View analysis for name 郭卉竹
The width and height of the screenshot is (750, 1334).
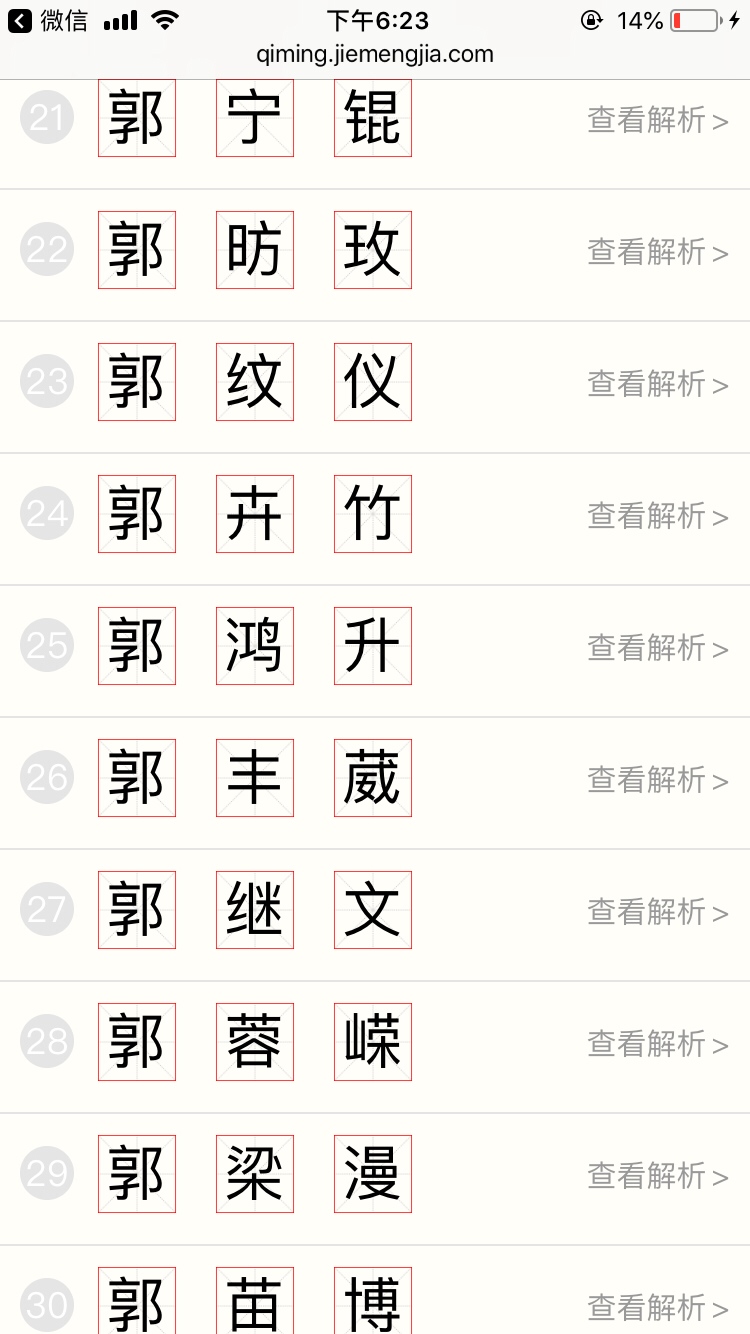pyautogui.click(x=657, y=516)
